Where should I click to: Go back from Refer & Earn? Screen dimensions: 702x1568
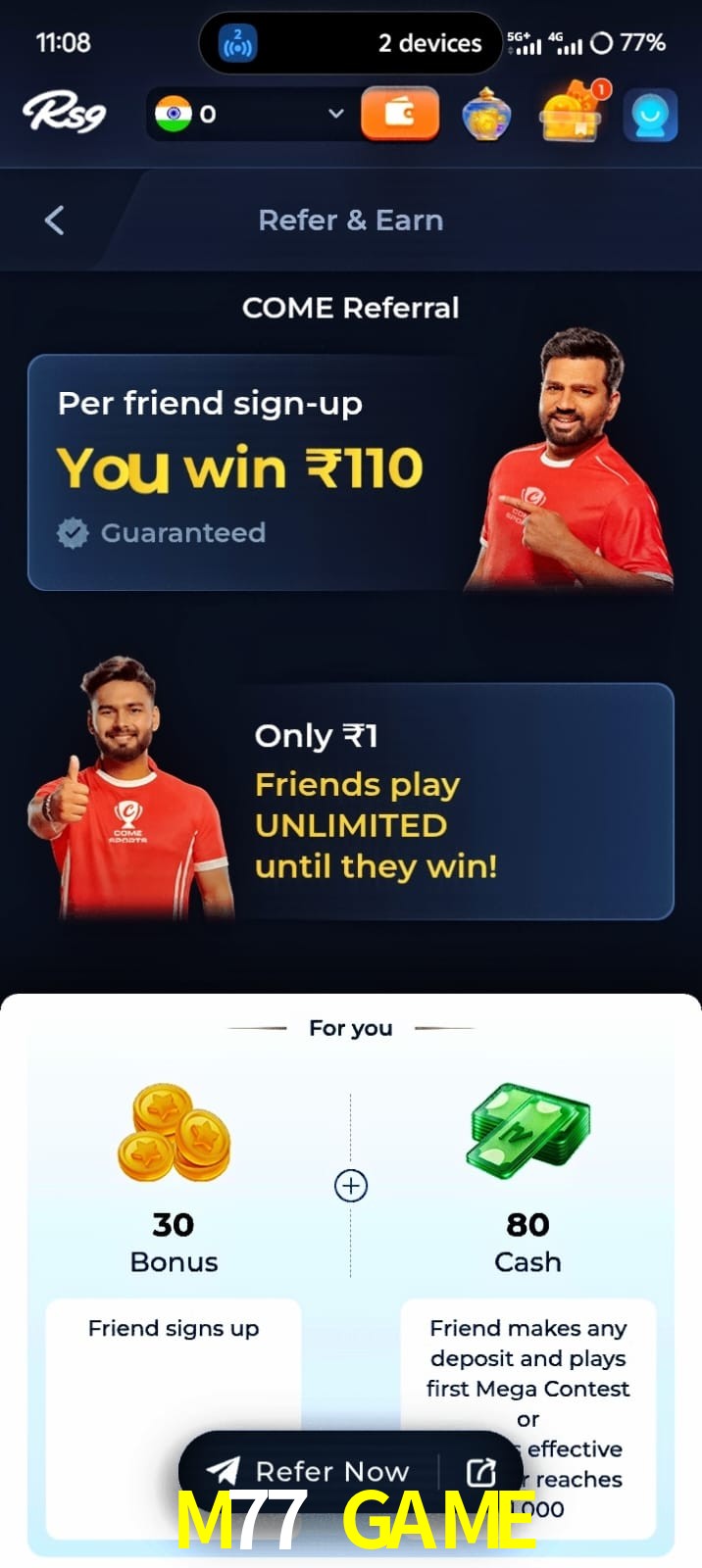[x=55, y=220]
